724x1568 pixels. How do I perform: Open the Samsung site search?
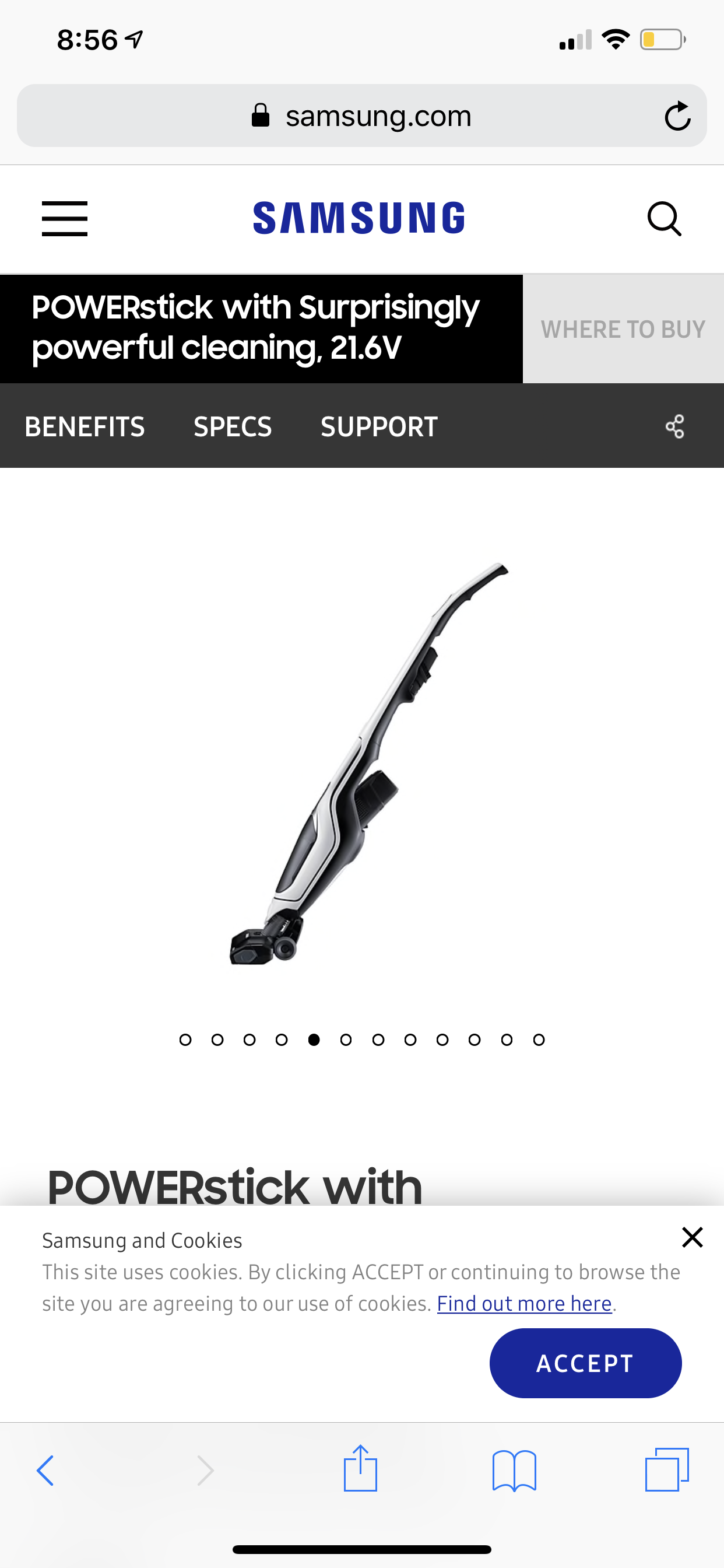(665, 219)
